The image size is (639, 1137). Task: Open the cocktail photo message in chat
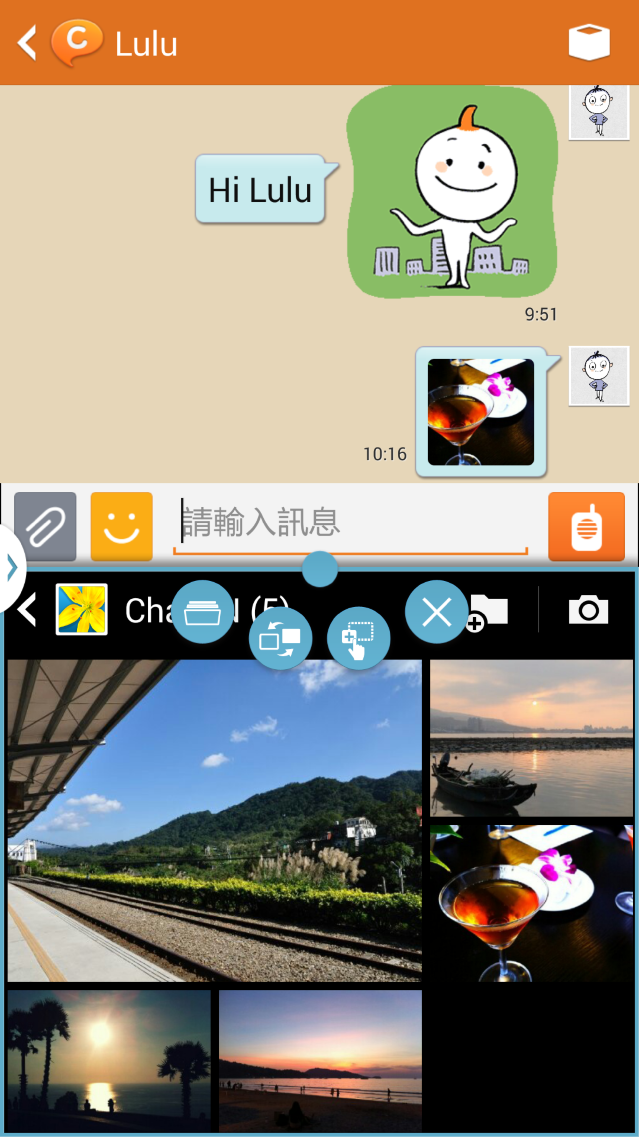coord(481,412)
